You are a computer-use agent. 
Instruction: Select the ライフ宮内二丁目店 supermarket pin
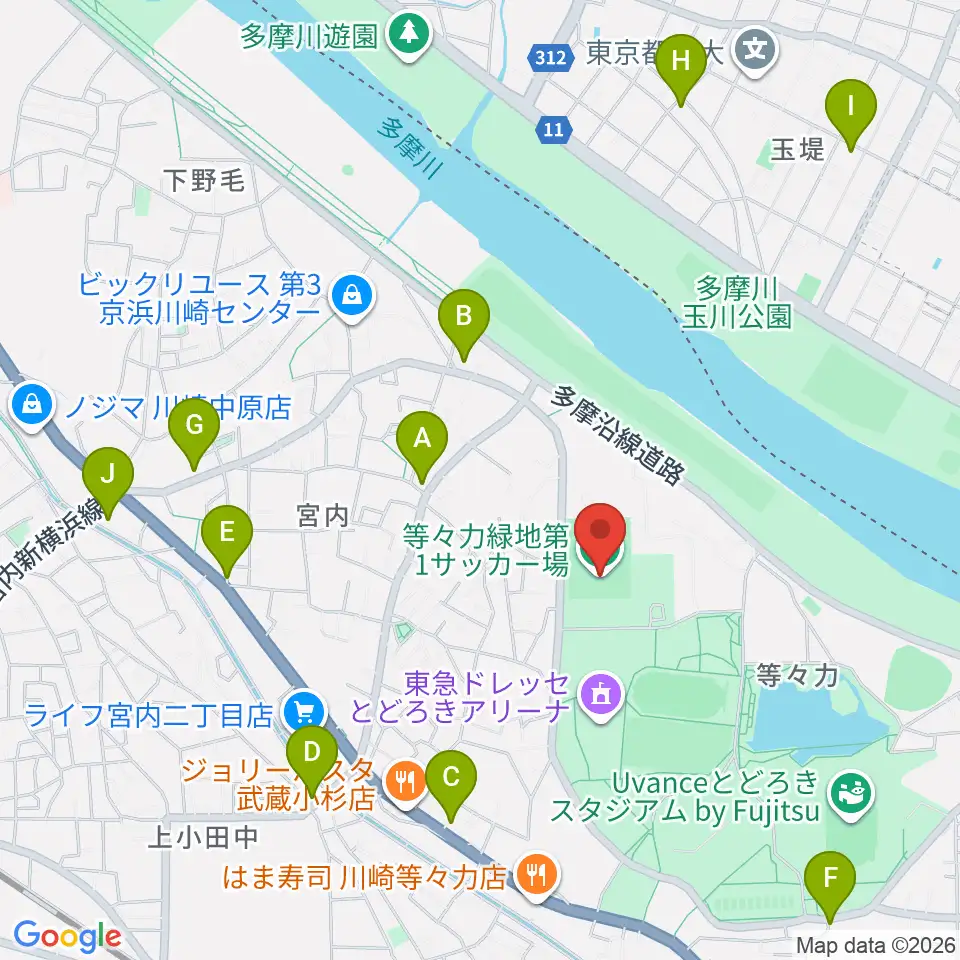click(305, 713)
